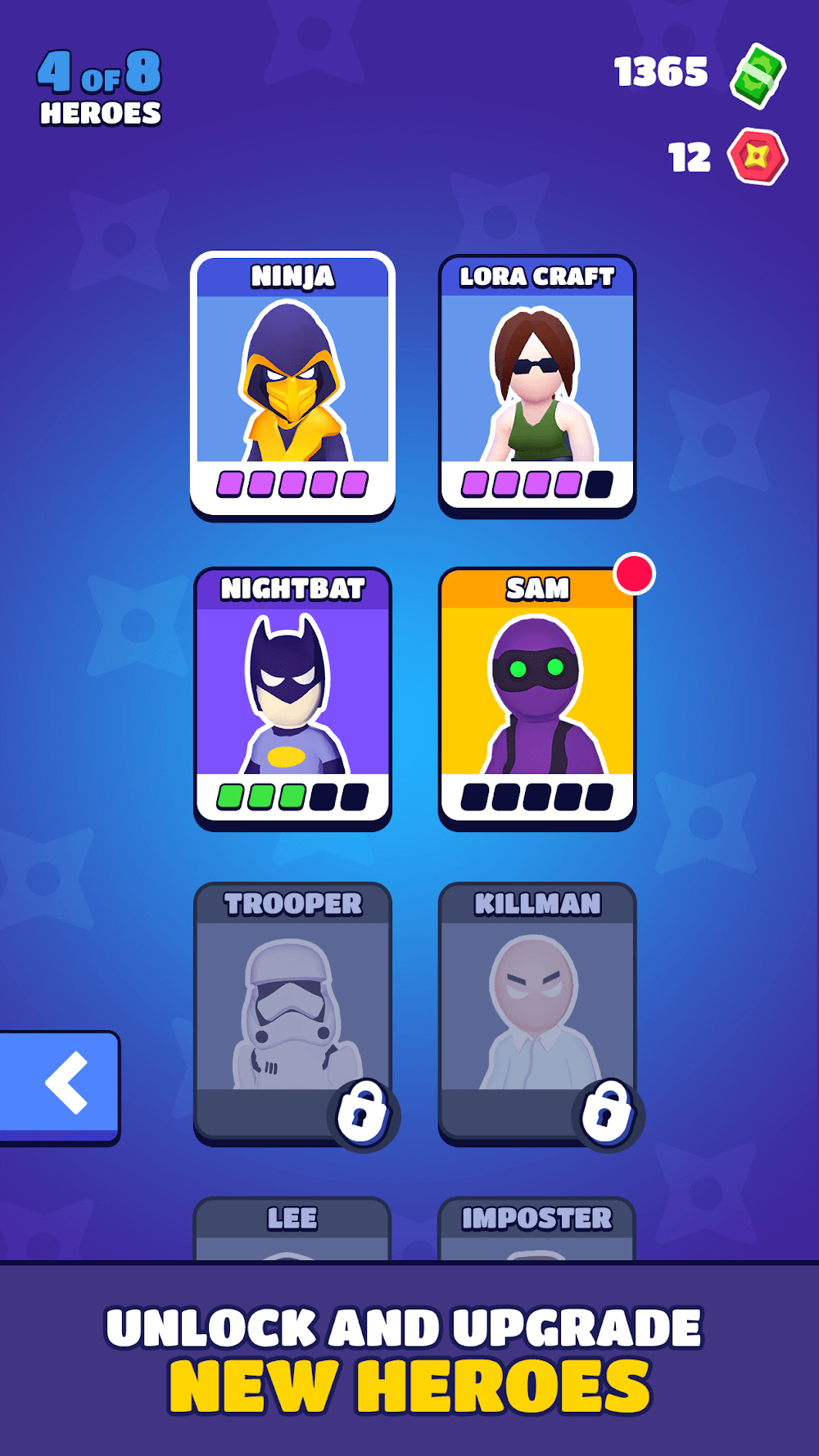Tap the locked Killman hero card
This screenshot has width=819, height=1456.
coord(536,1012)
